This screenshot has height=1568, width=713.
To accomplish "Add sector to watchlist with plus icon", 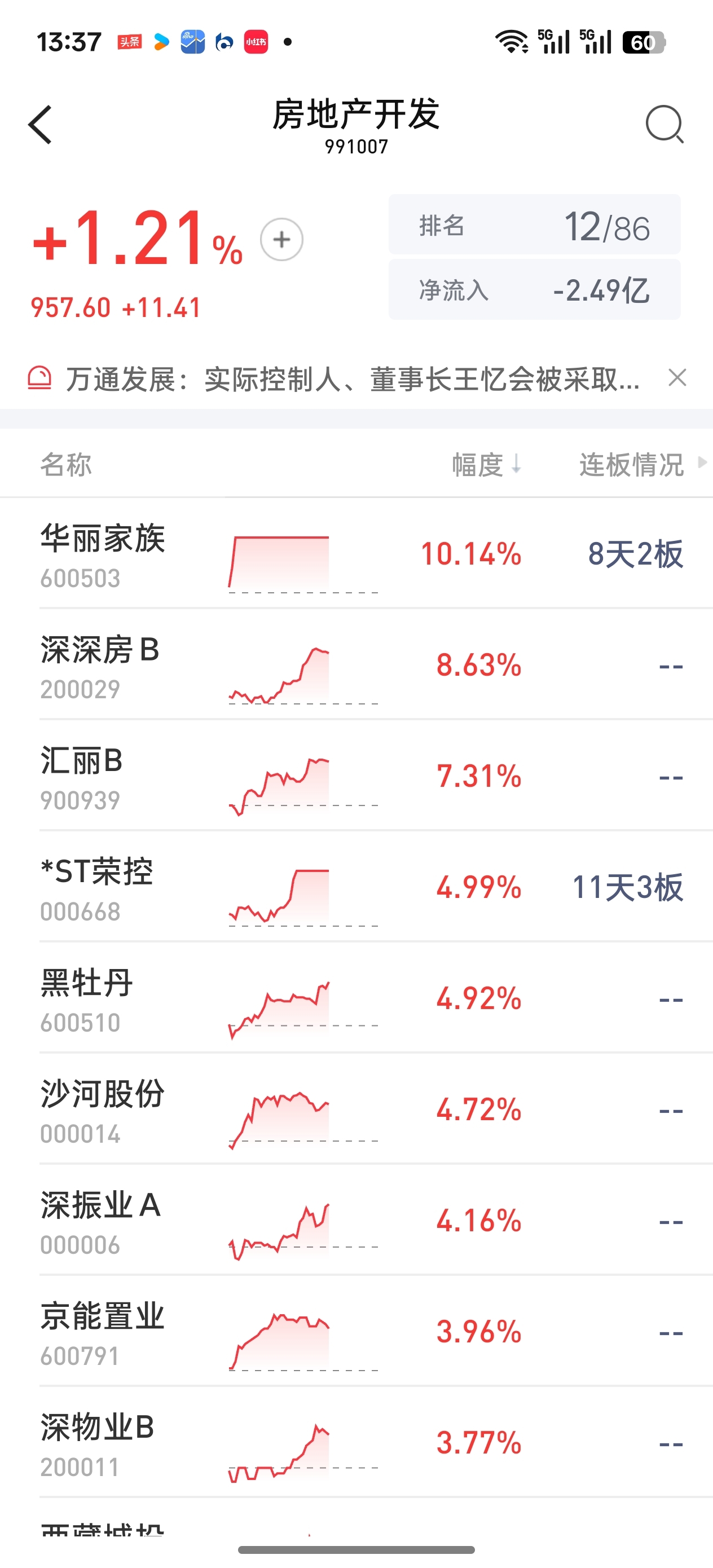I will tap(281, 239).
